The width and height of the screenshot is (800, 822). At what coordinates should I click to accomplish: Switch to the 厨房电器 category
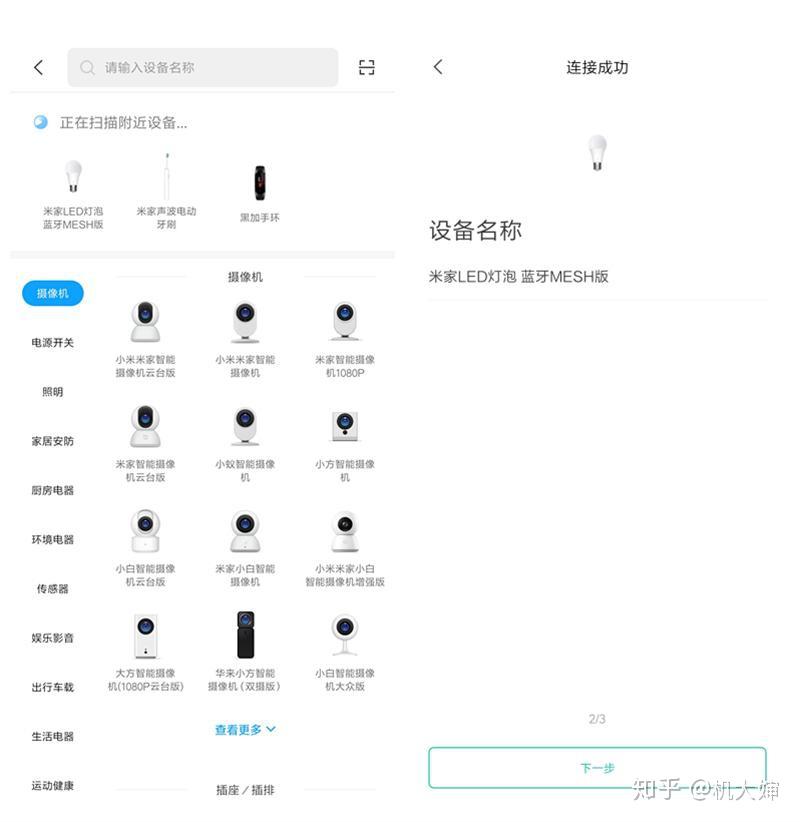pyautogui.click(x=52, y=490)
